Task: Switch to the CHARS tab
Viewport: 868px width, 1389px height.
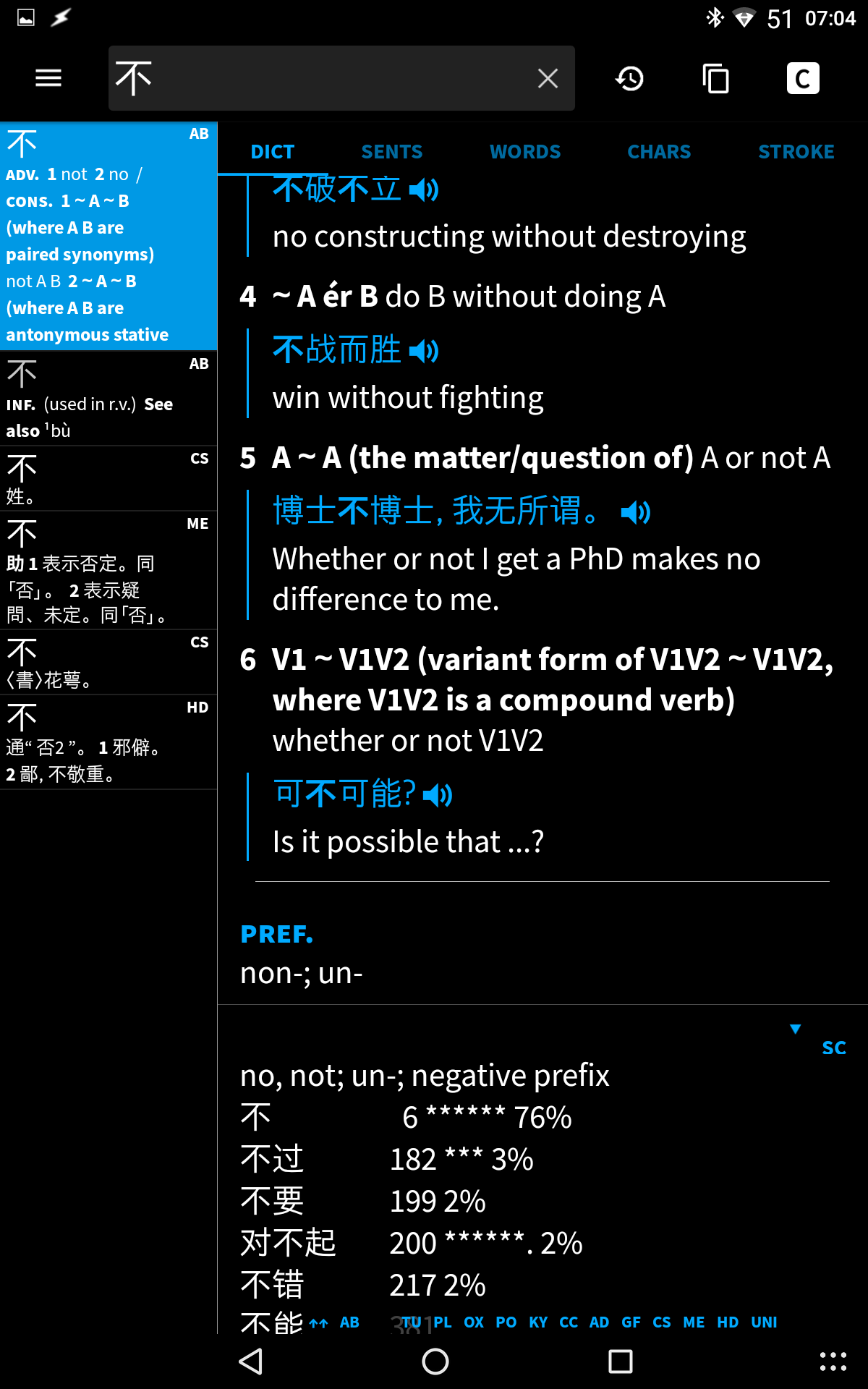Action: pos(659,151)
